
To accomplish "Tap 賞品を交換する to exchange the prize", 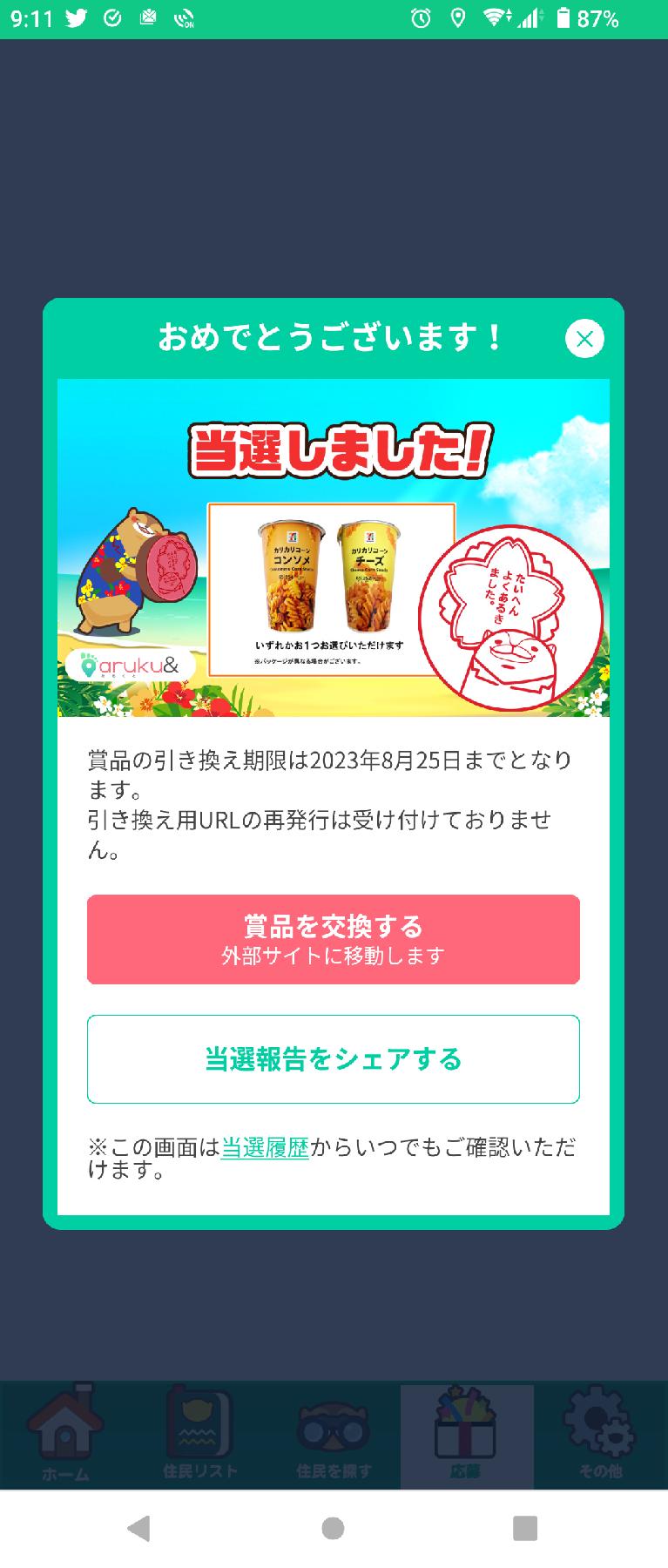I will [x=334, y=939].
